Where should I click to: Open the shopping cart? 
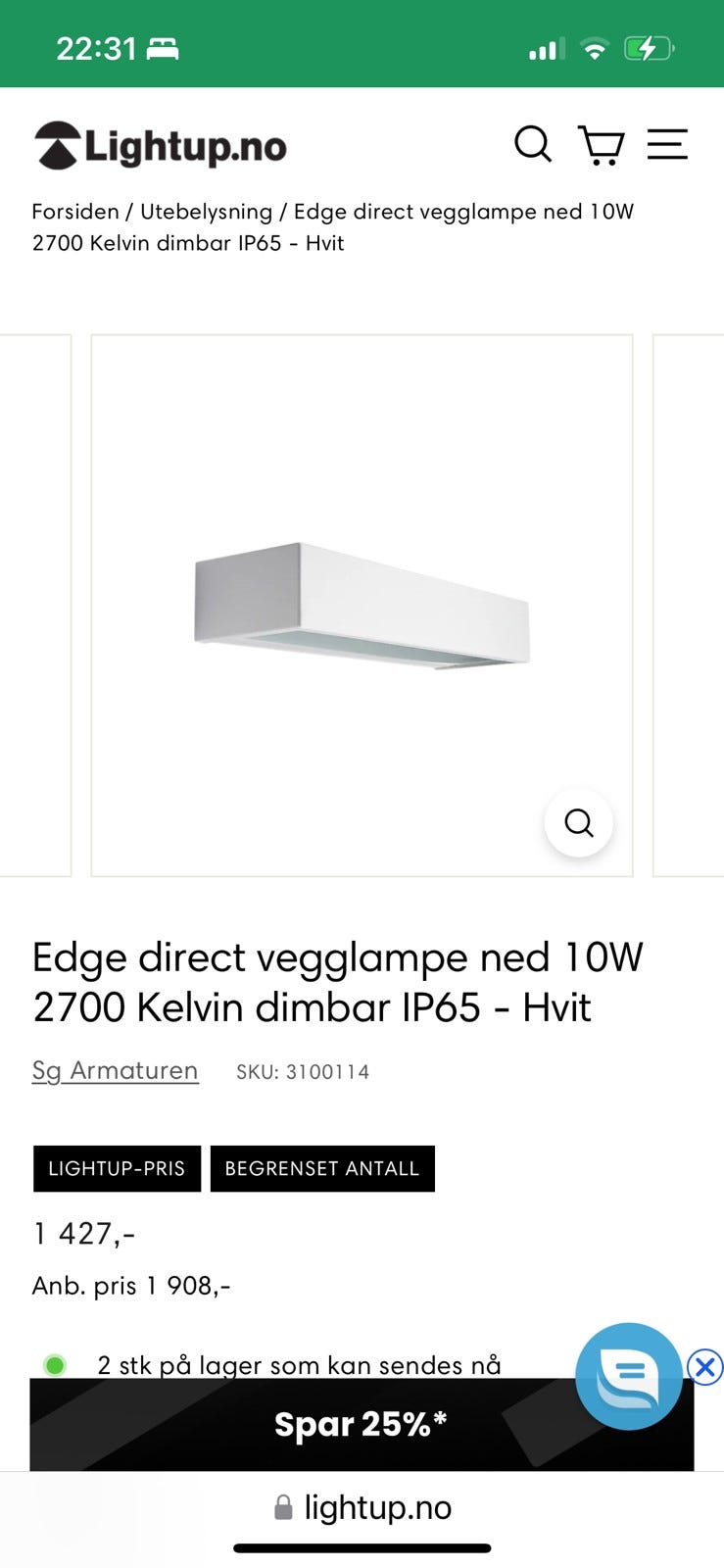coord(601,145)
